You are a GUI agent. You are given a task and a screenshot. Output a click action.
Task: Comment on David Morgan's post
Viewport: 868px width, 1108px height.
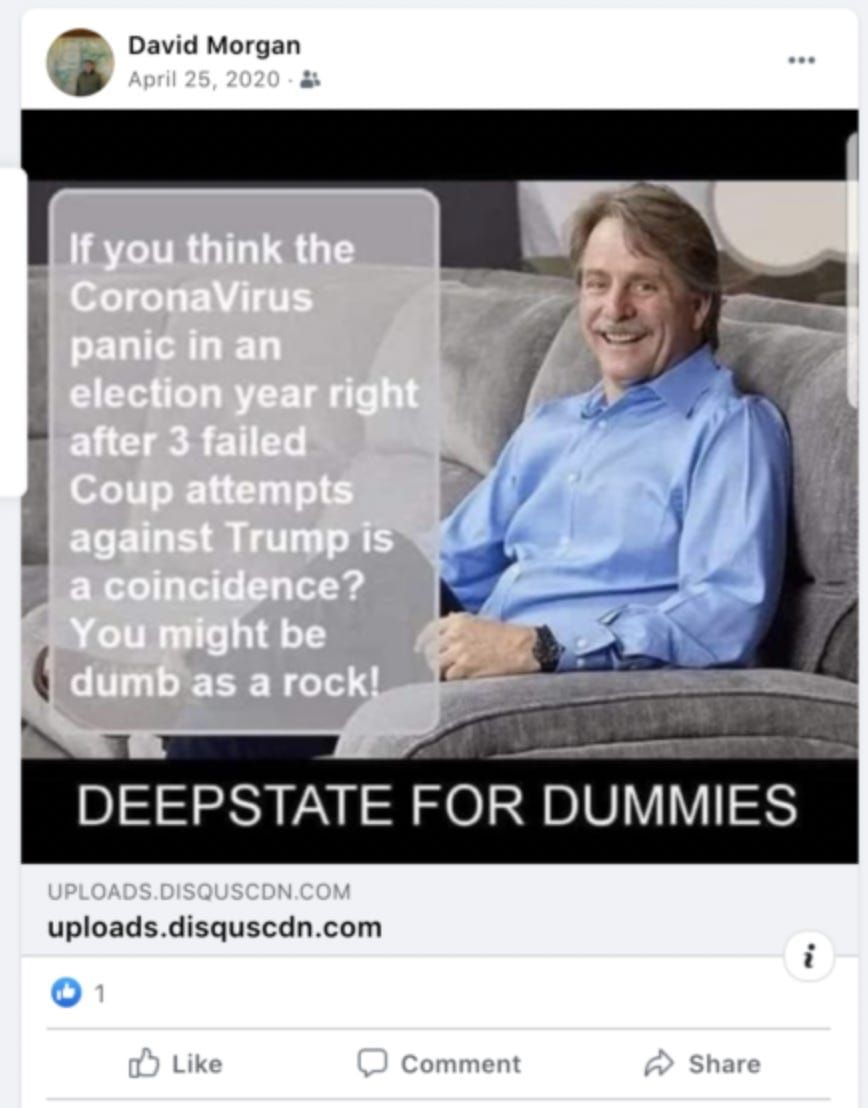tap(439, 1063)
